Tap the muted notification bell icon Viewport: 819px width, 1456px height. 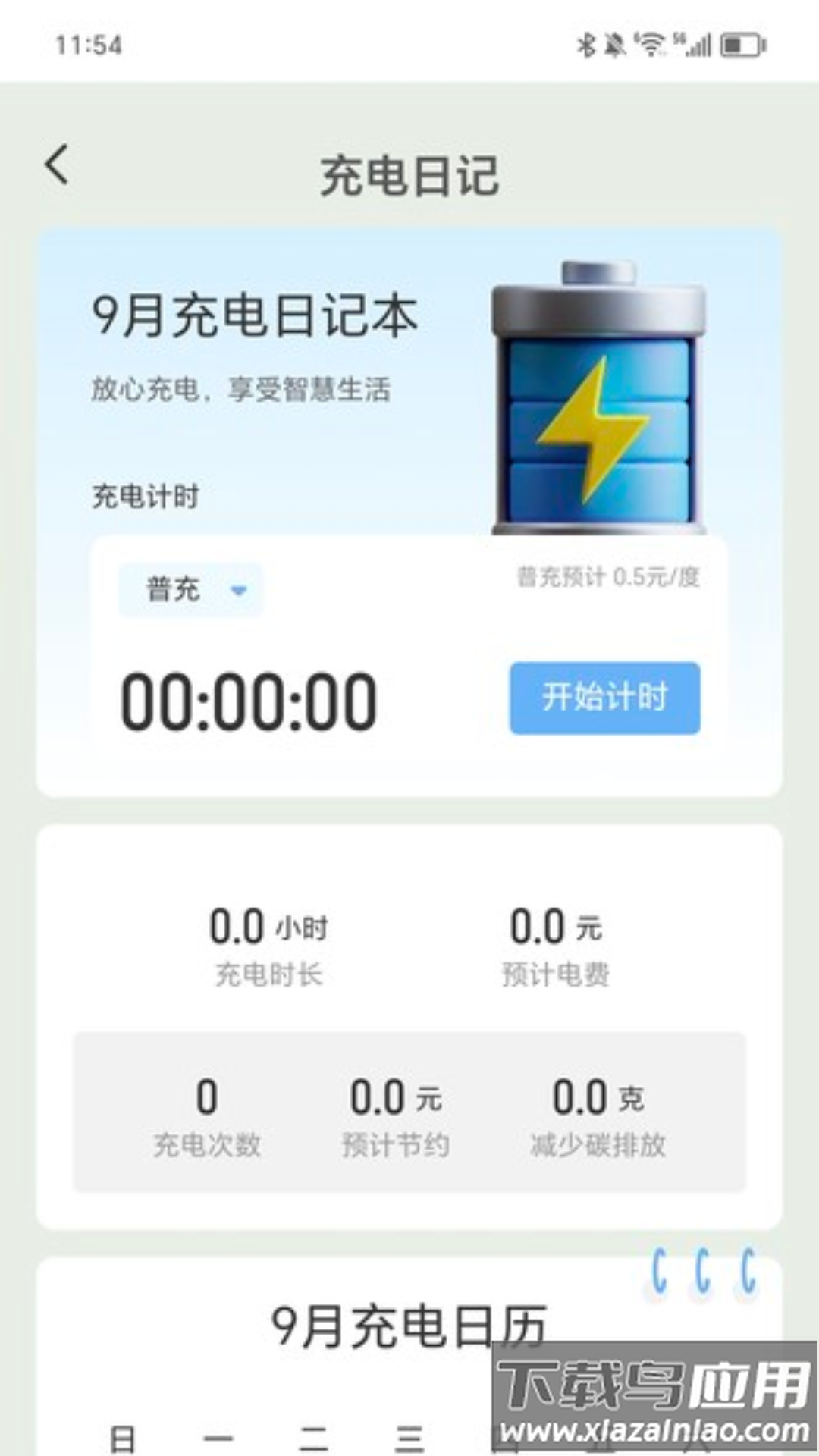point(614,44)
